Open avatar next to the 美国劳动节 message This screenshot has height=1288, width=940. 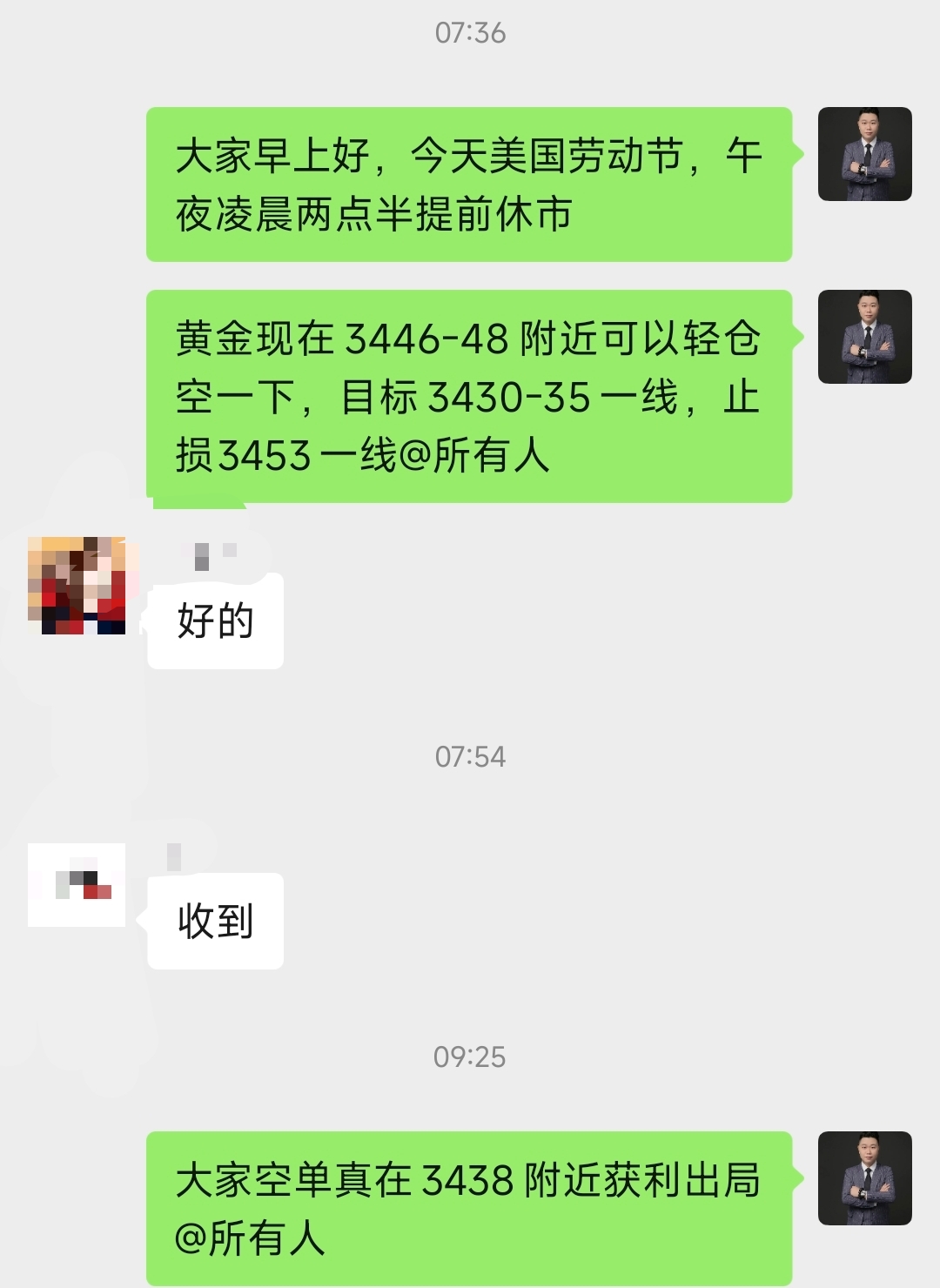864,154
